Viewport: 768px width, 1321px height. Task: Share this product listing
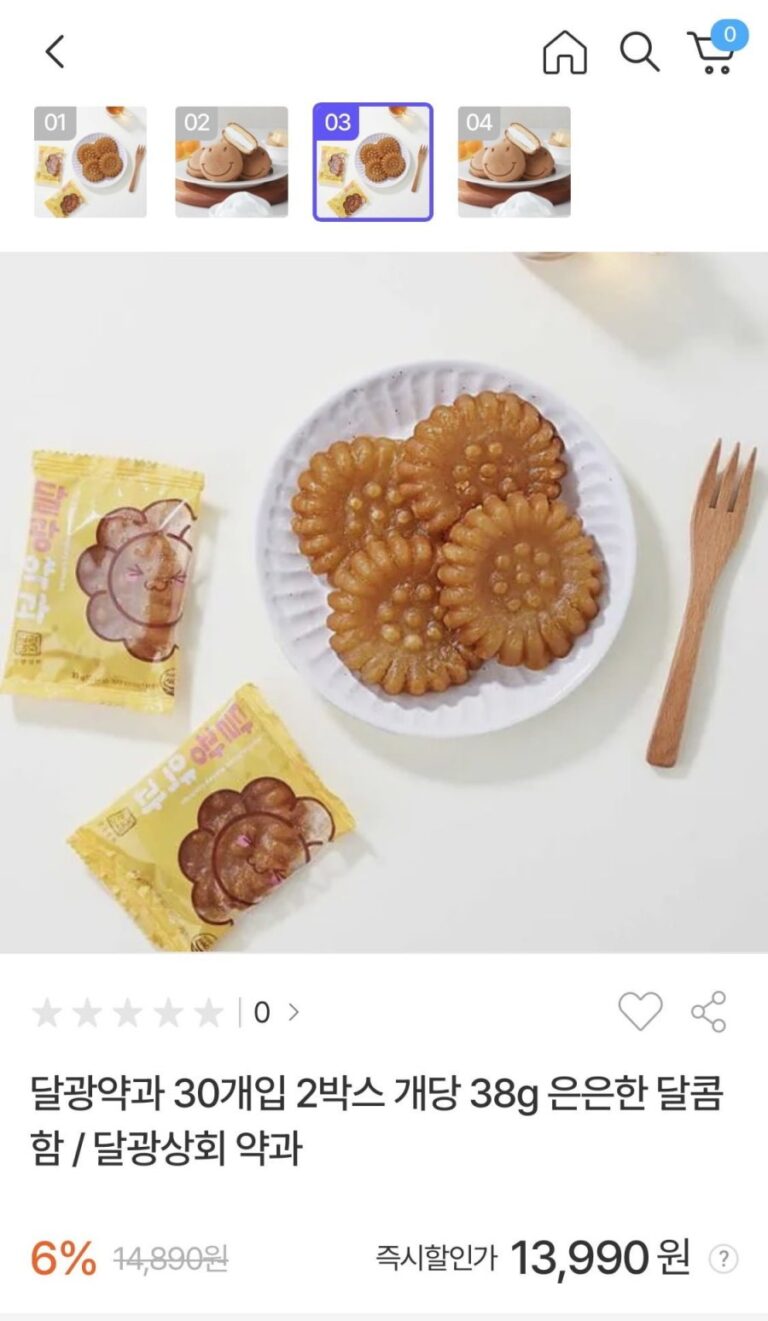tap(709, 1012)
